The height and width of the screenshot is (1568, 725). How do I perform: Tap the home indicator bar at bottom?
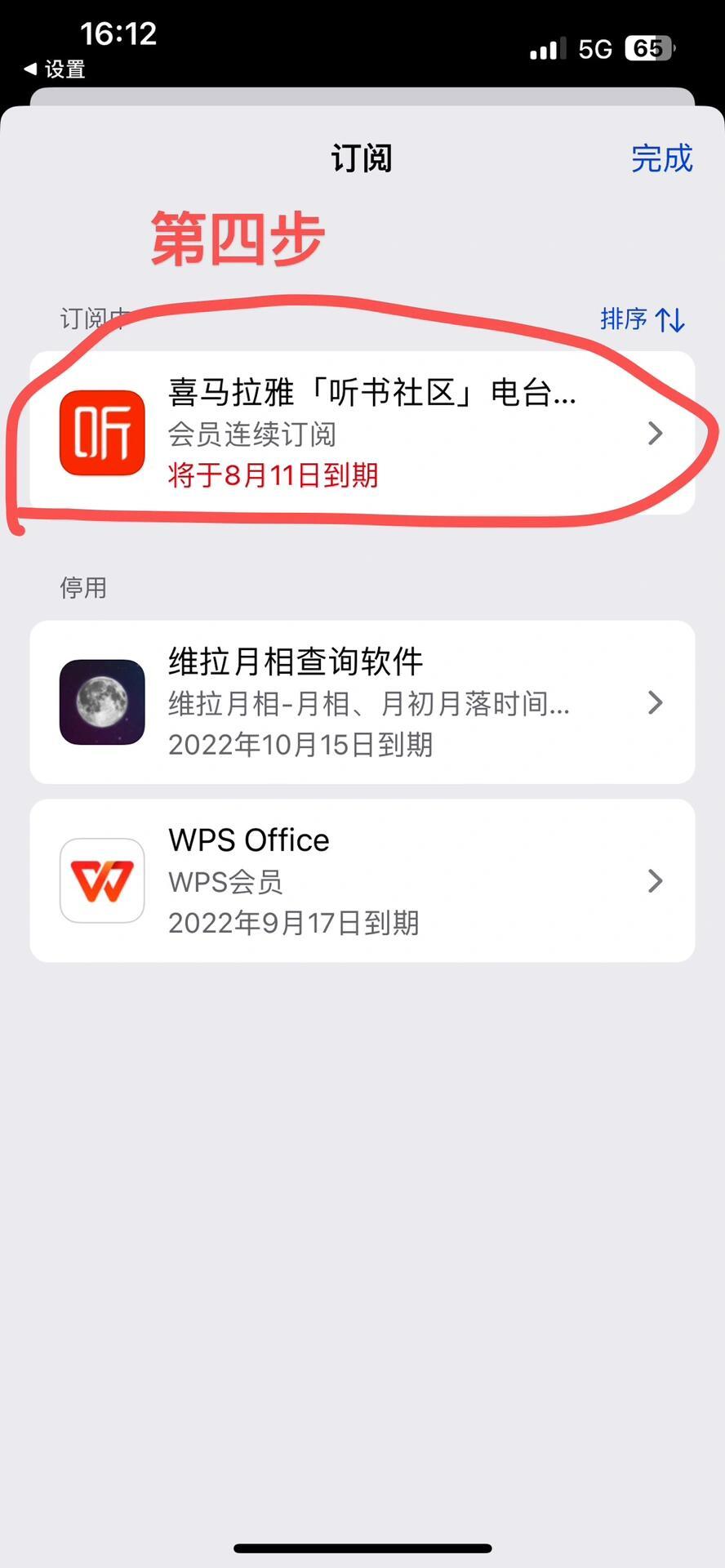click(x=362, y=1546)
